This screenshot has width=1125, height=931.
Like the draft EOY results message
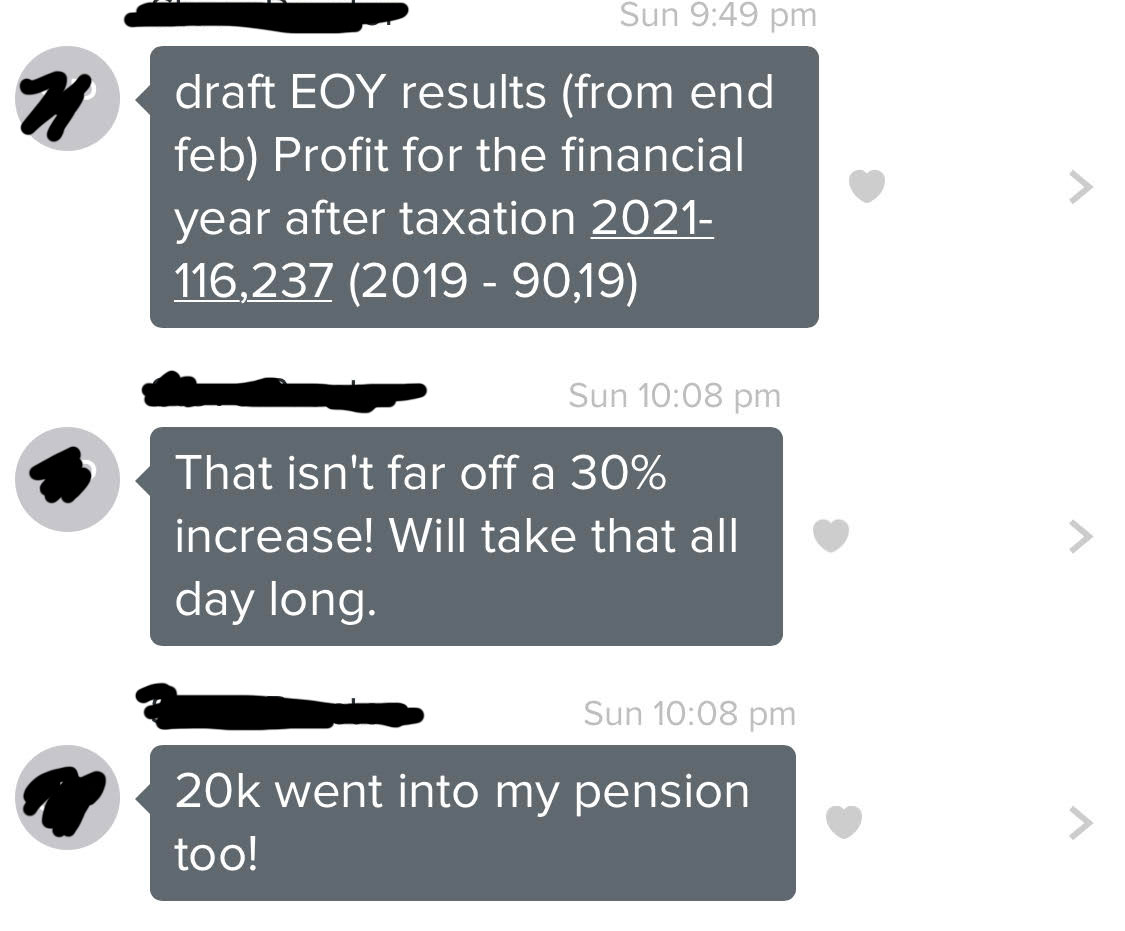point(867,186)
